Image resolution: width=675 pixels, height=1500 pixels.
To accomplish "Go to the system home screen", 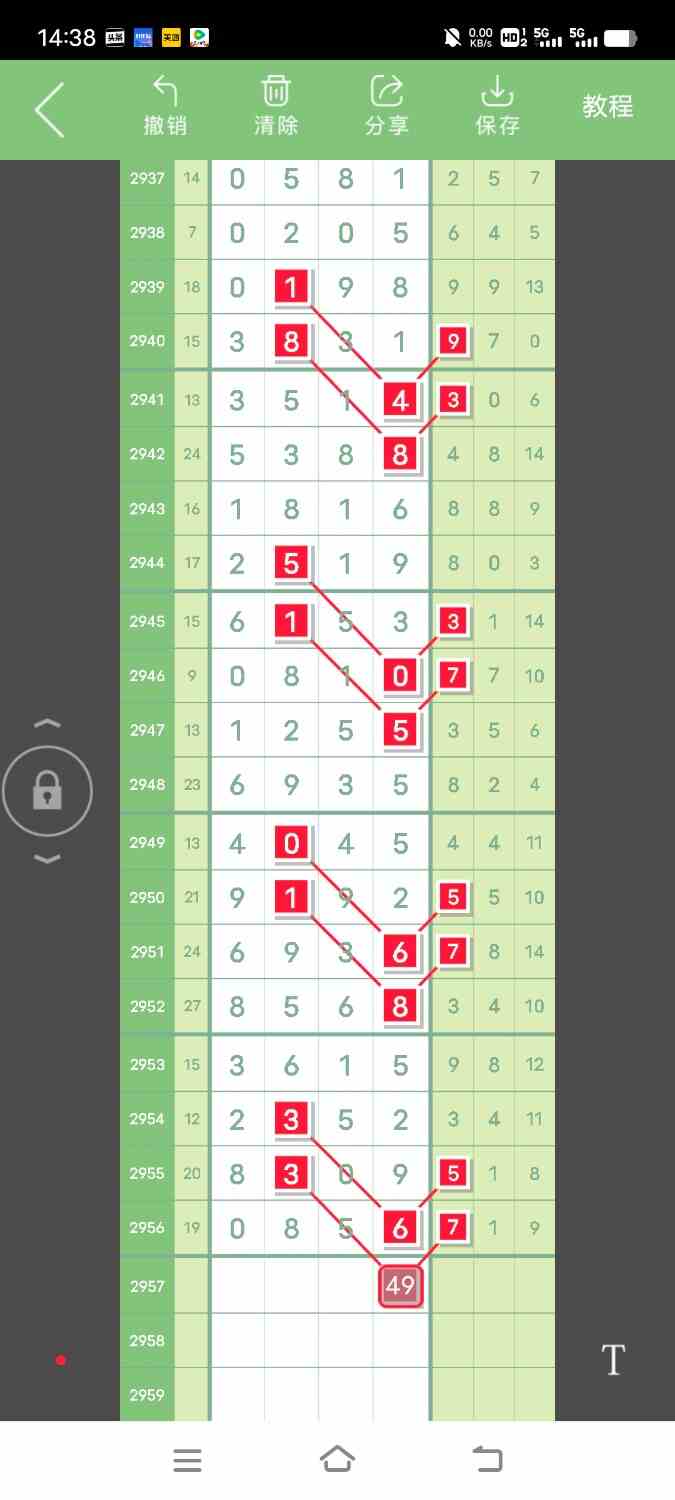I will coord(337,1460).
